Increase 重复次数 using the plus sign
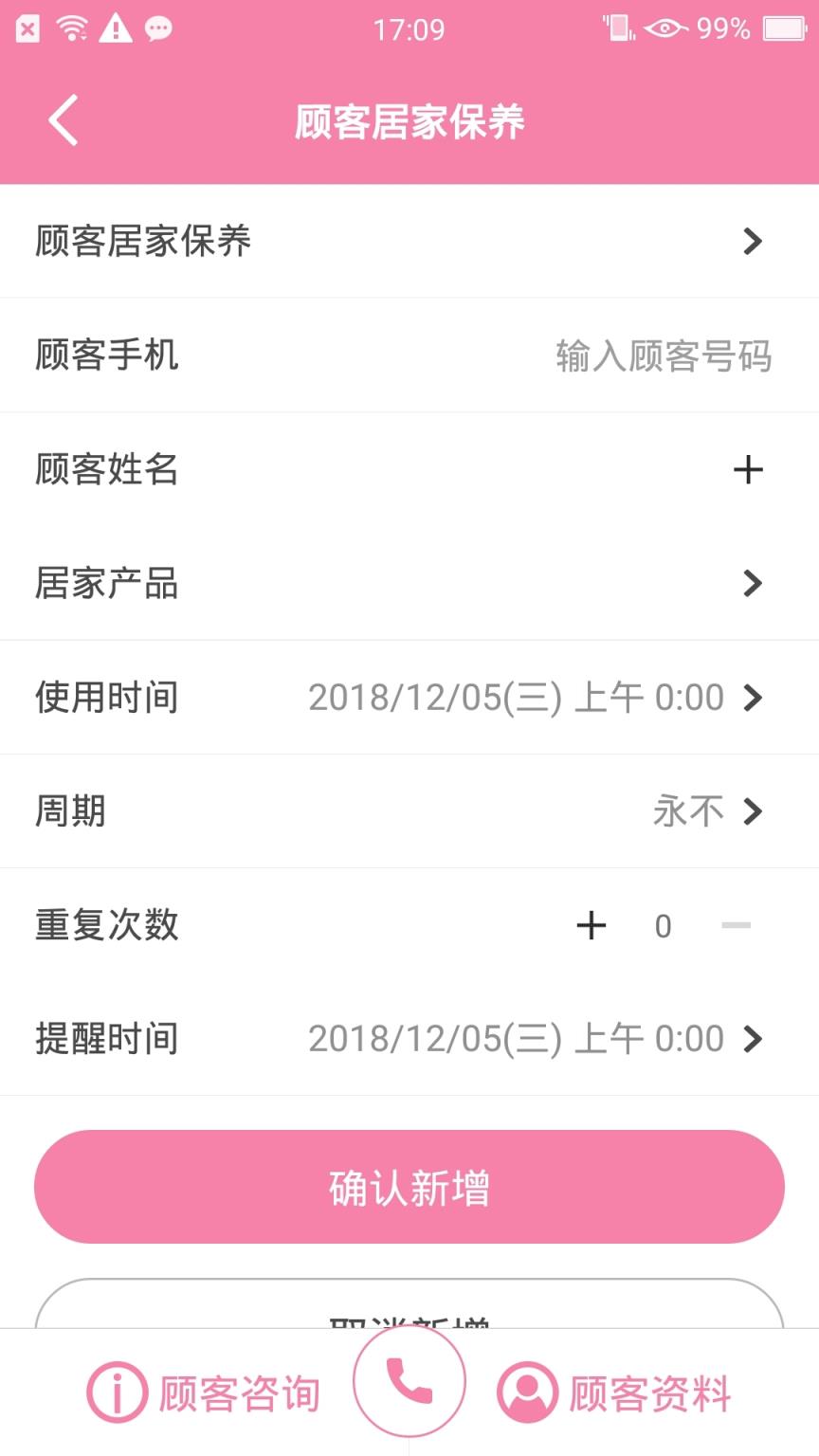 (590, 924)
